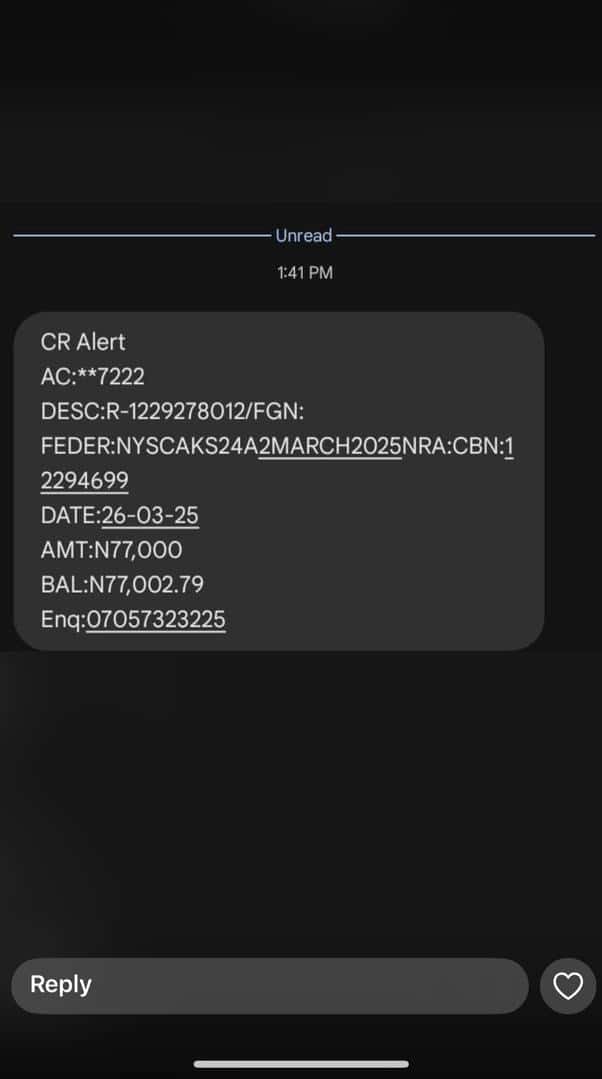Call the enquiry number 07057323225
The width and height of the screenshot is (602, 1079).
coord(156,619)
